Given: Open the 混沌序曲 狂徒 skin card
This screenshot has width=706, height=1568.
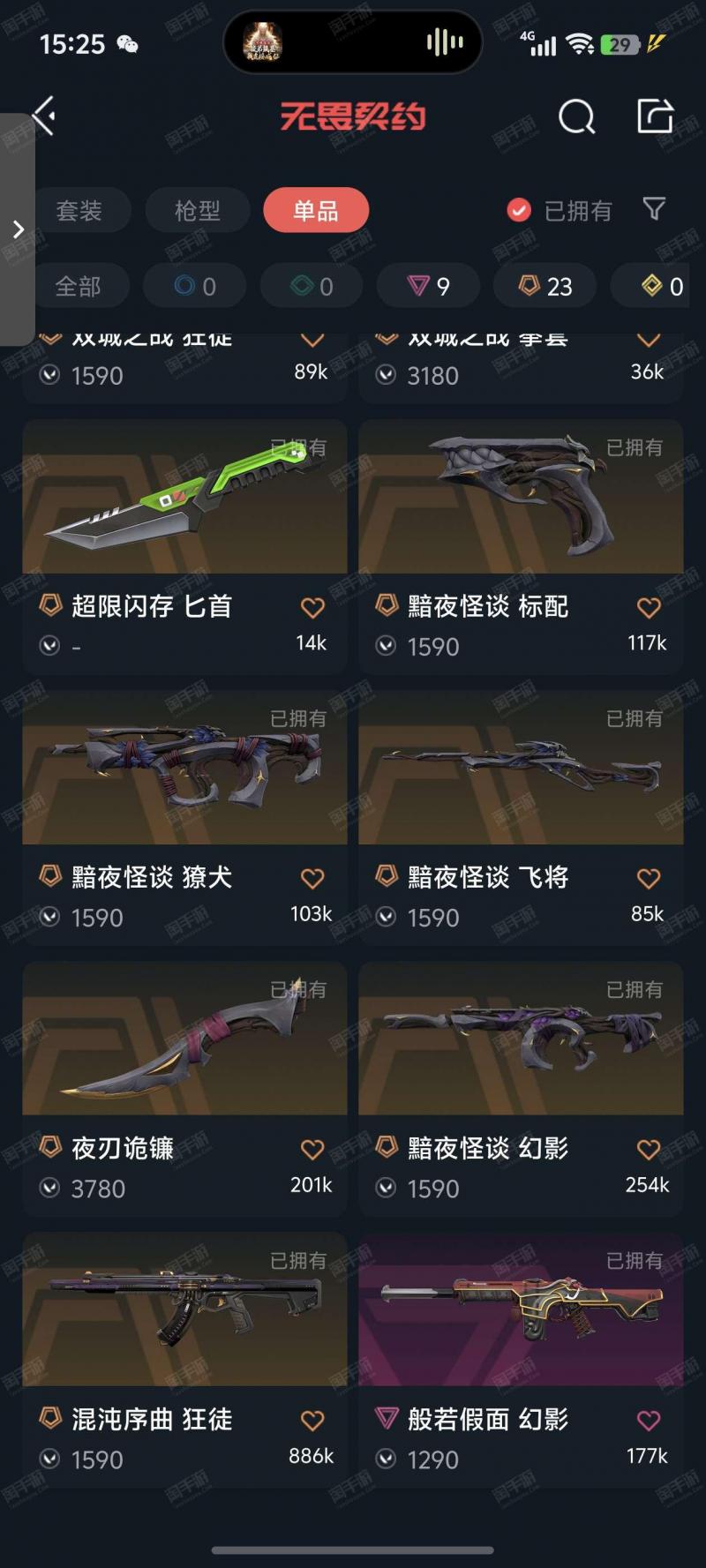Looking at the screenshot, I should (x=184, y=1360).
